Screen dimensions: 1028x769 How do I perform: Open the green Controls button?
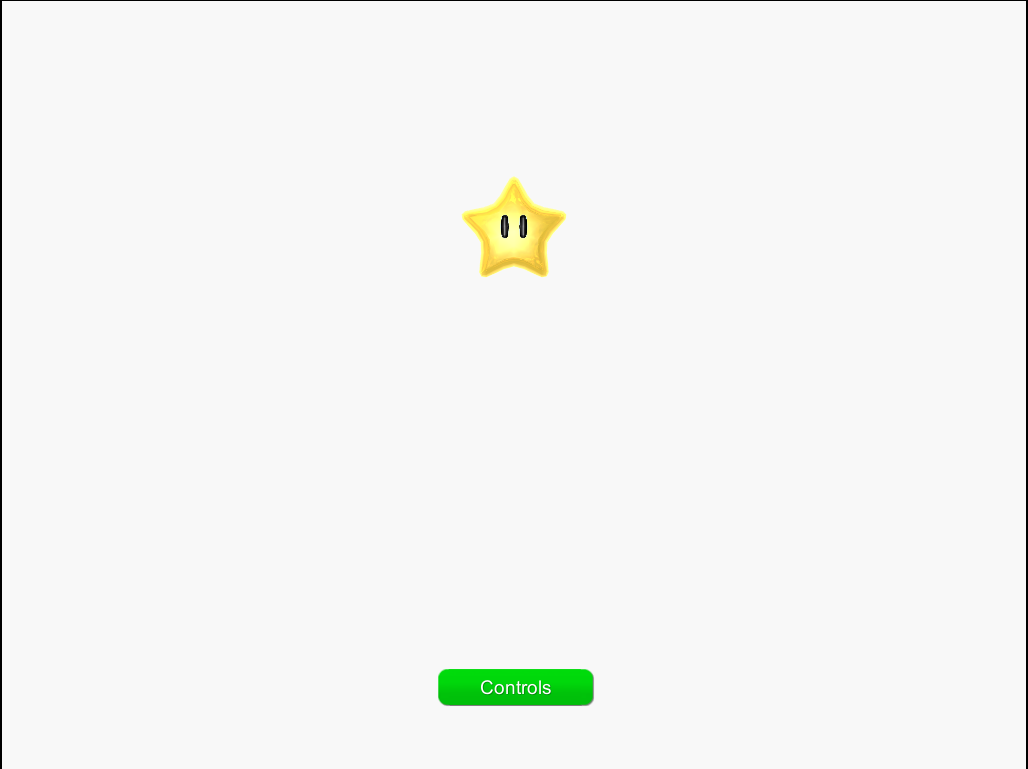[515, 687]
